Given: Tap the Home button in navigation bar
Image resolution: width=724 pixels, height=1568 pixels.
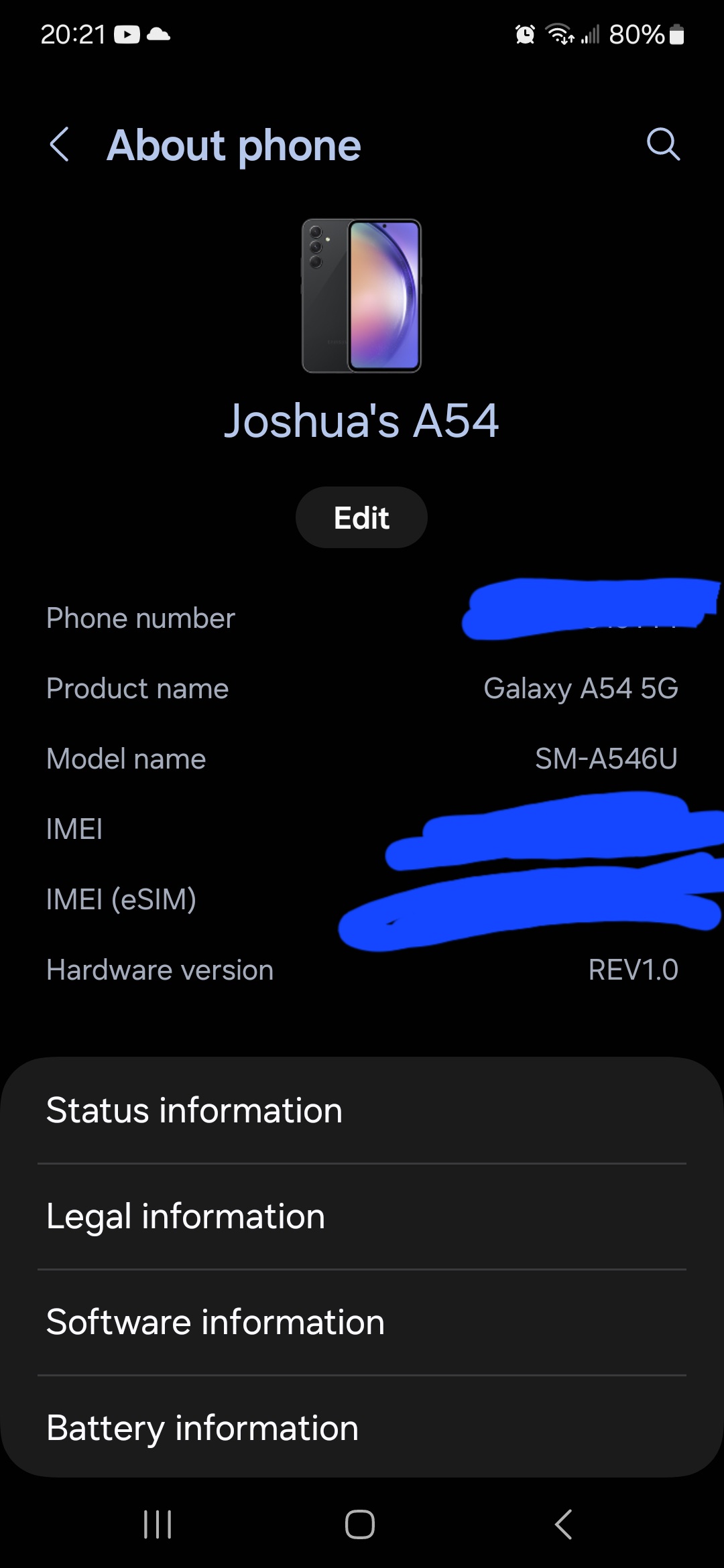Looking at the screenshot, I should [x=360, y=1524].
